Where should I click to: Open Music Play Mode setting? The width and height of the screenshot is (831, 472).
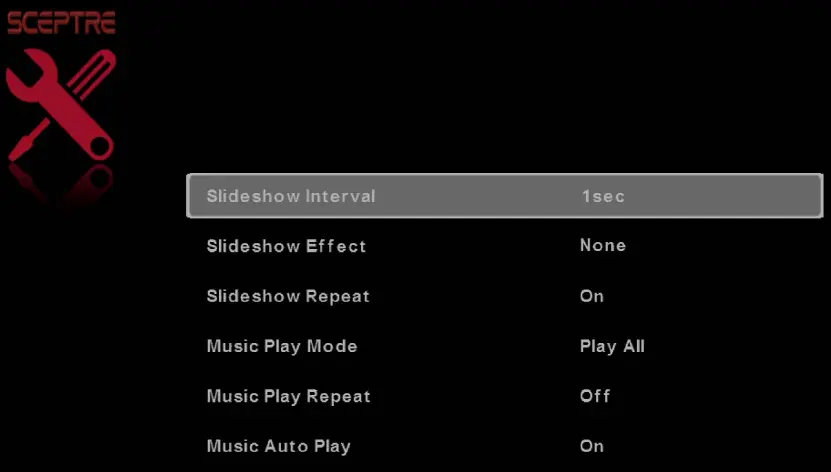point(504,346)
